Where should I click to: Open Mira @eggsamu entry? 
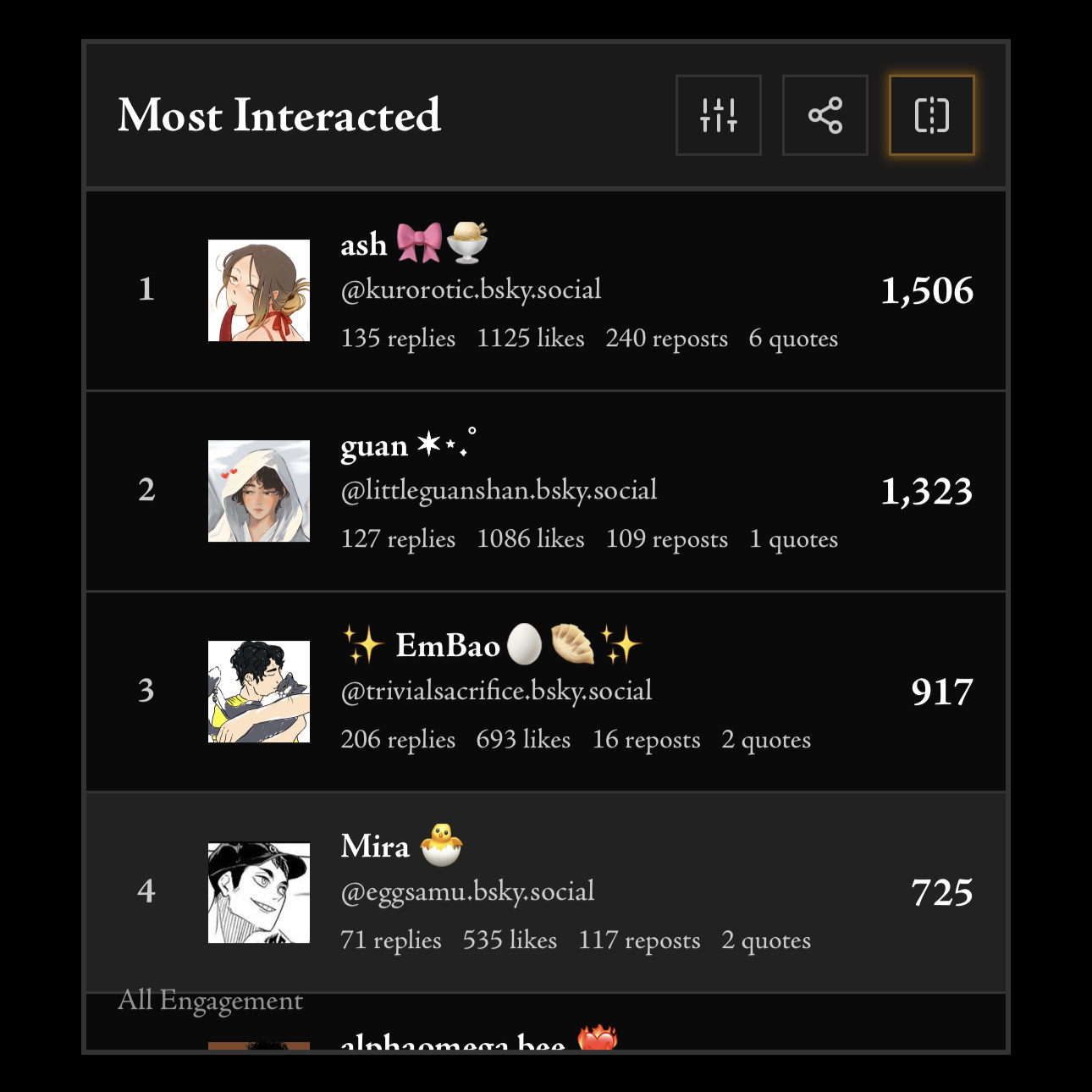tap(546, 891)
